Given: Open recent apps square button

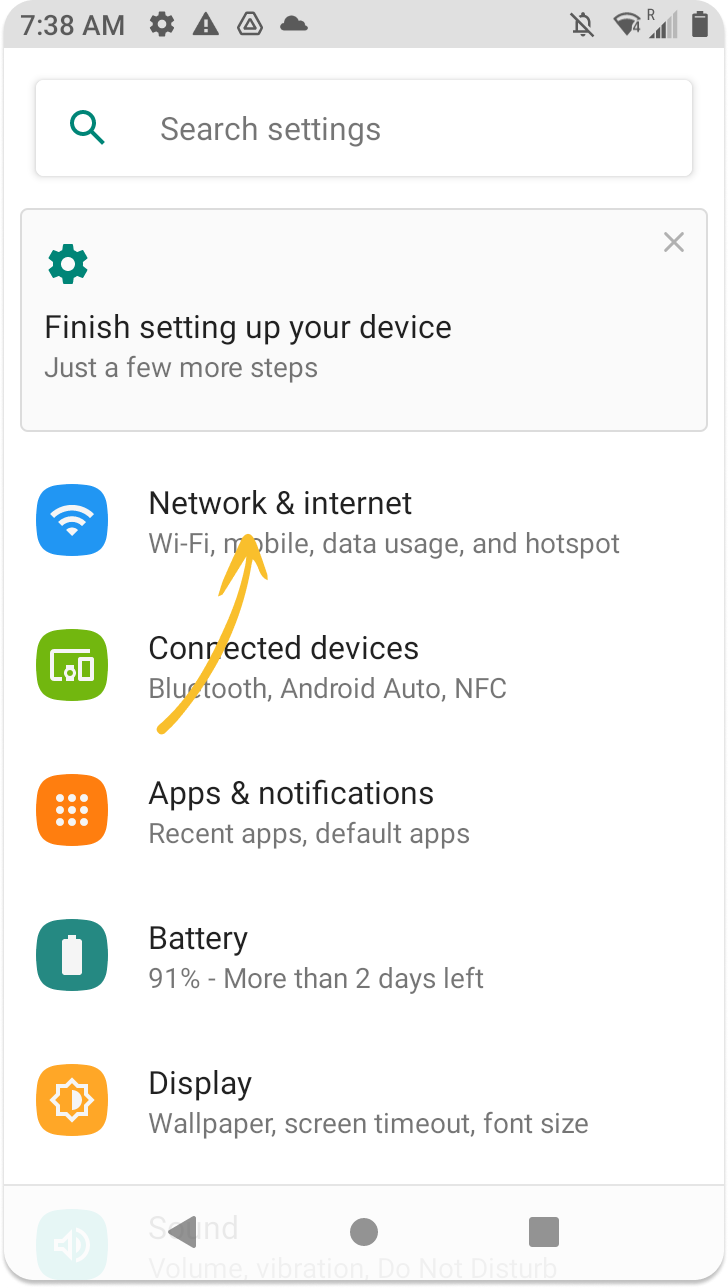Looking at the screenshot, I should 544,1232.
